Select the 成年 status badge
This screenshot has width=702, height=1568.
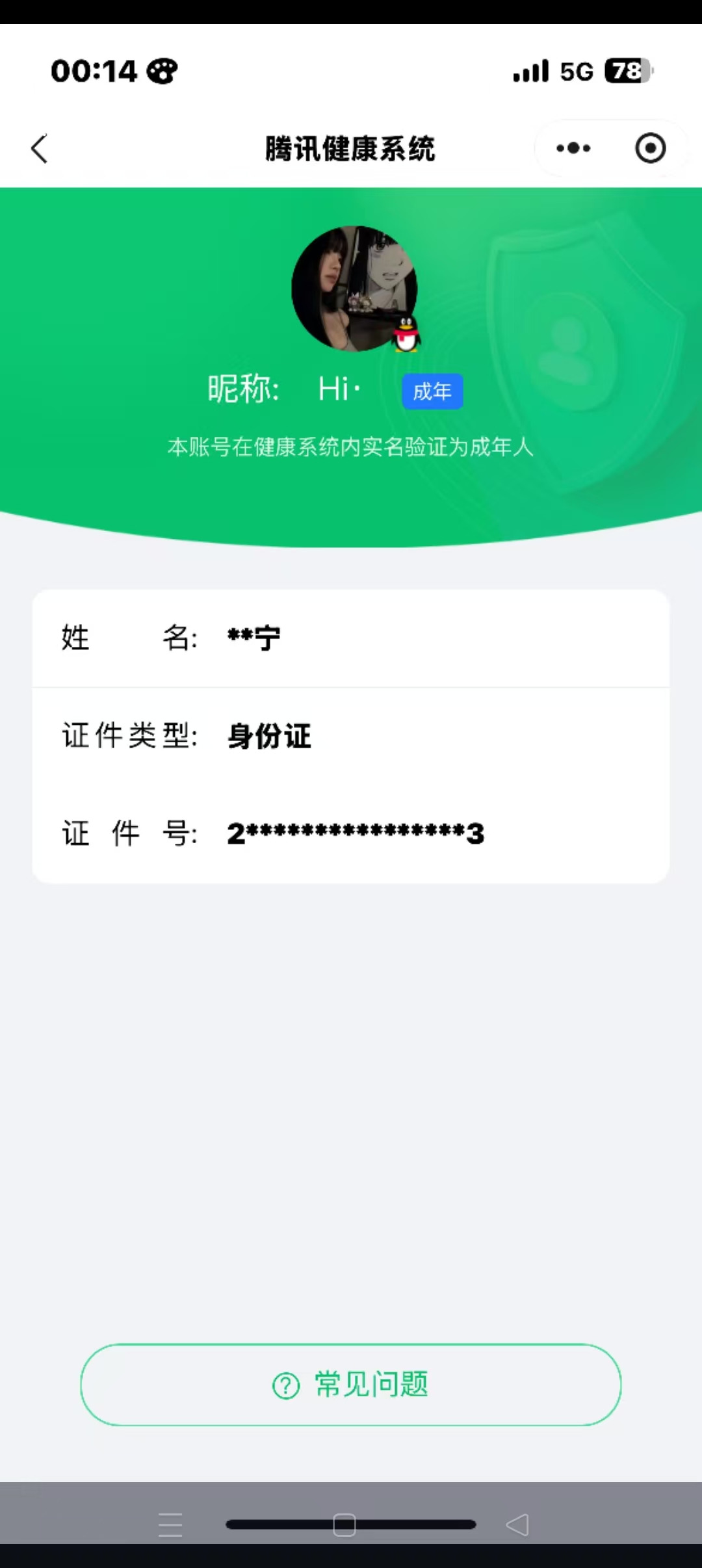[432, 391]
